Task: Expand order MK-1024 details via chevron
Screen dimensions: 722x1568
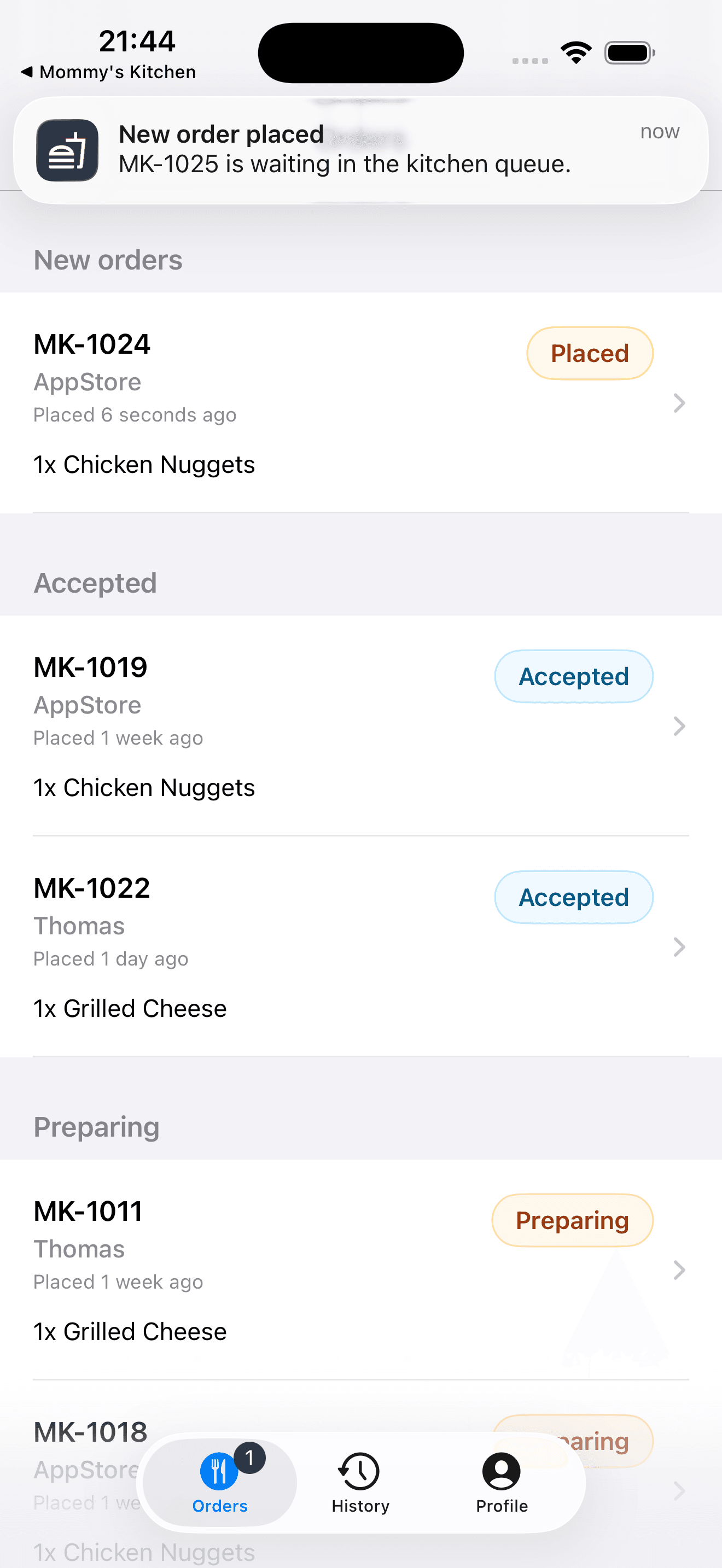Action: coord(679,403)
